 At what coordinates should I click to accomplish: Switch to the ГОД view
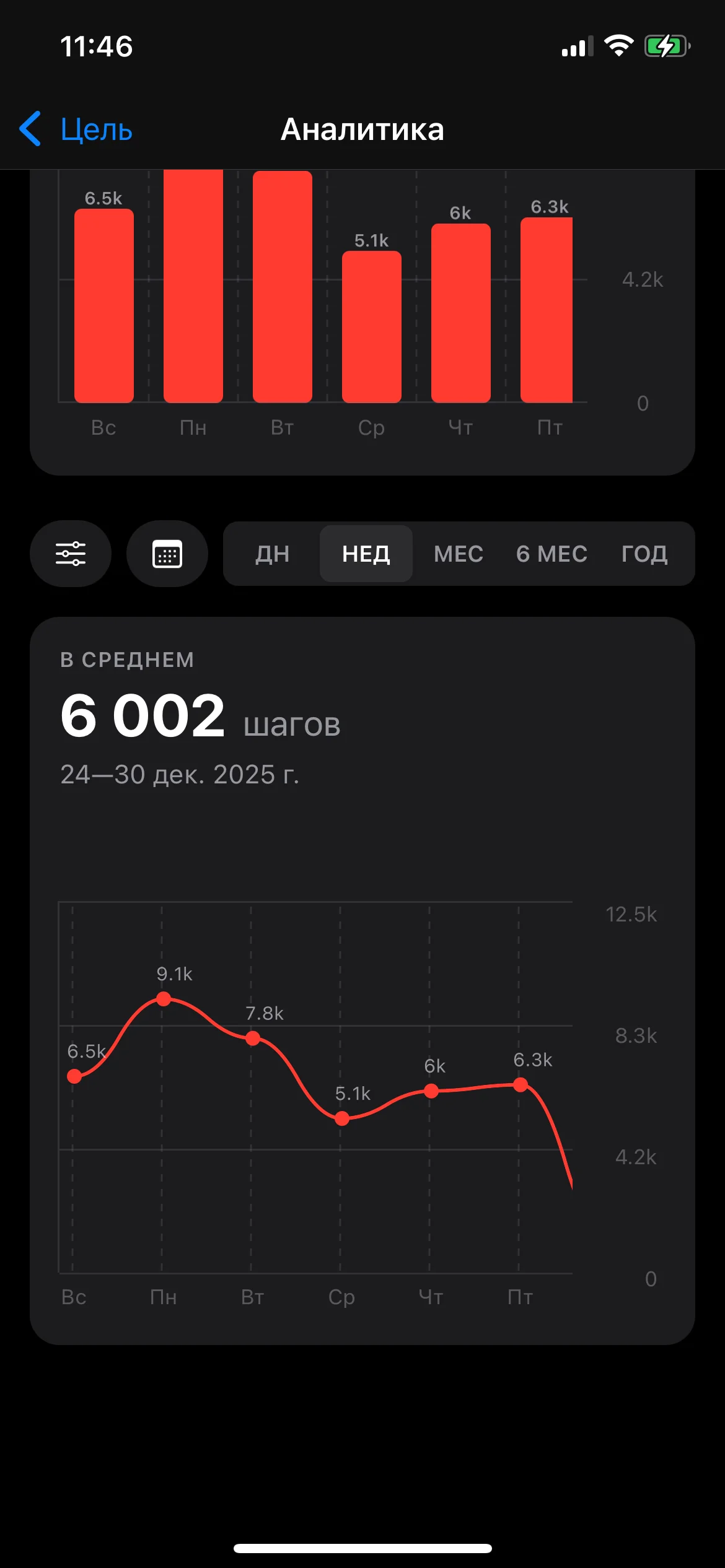(x=644, y=554)
